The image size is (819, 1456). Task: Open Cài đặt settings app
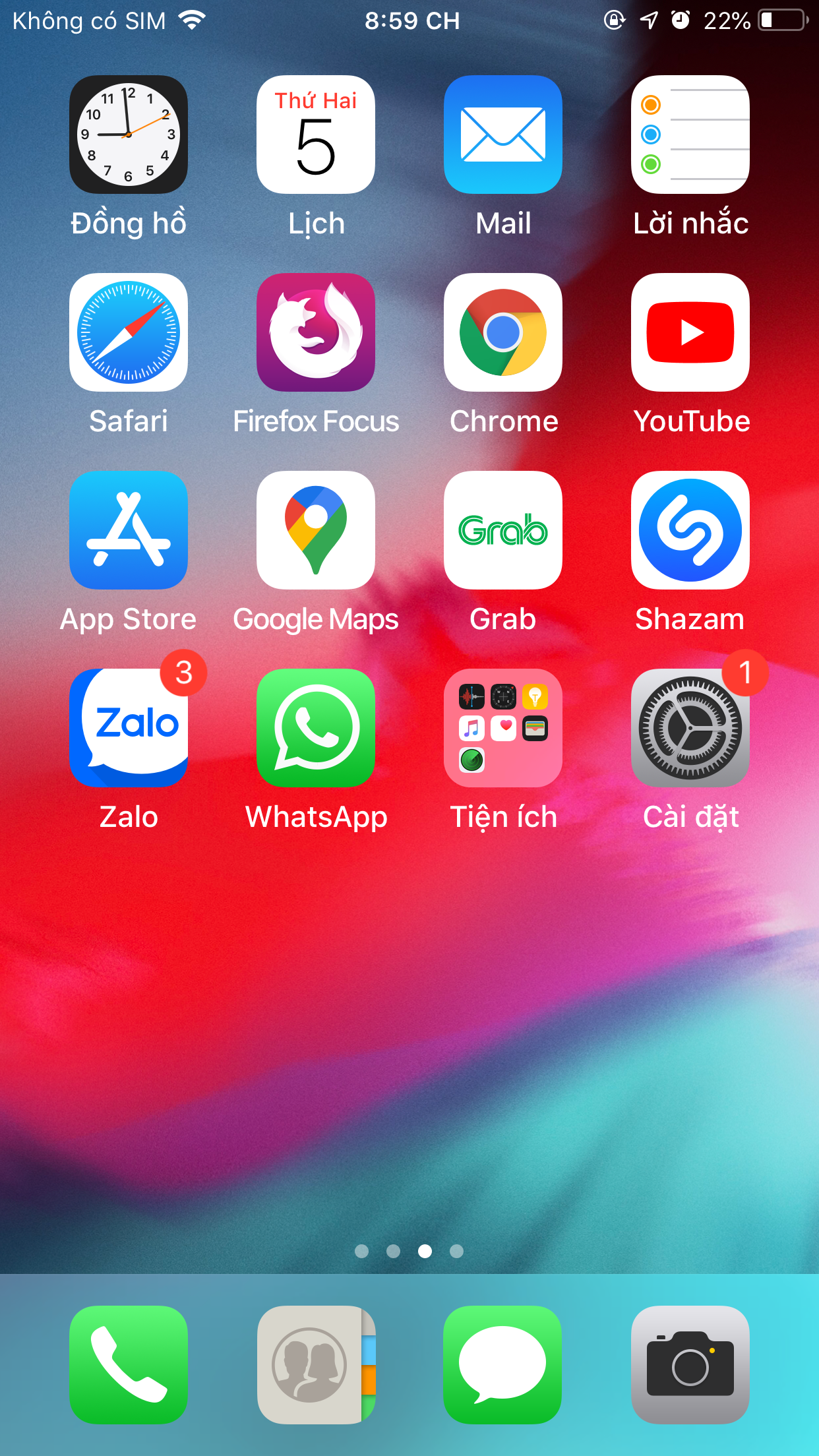point(690,728)
